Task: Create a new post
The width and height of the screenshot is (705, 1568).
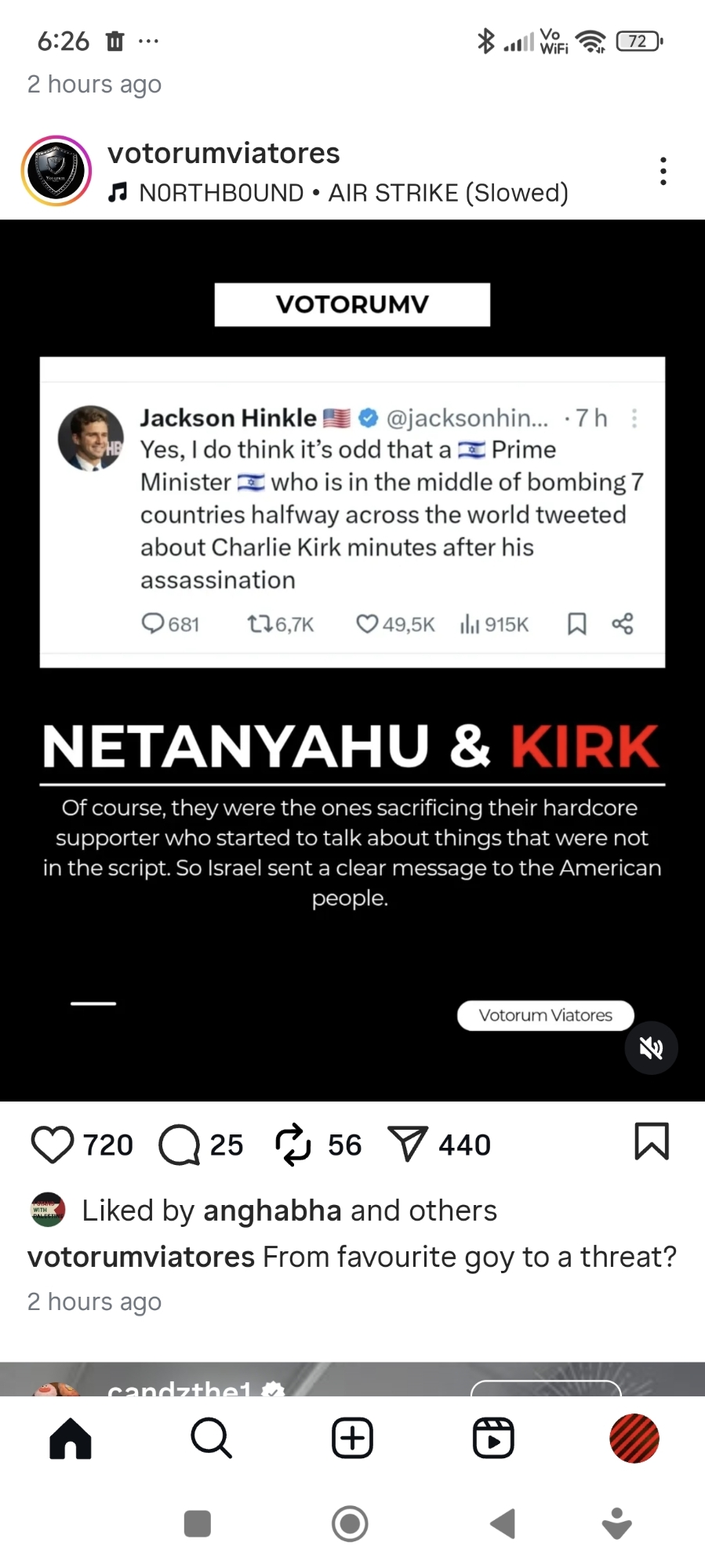Action: point(352,1438)
